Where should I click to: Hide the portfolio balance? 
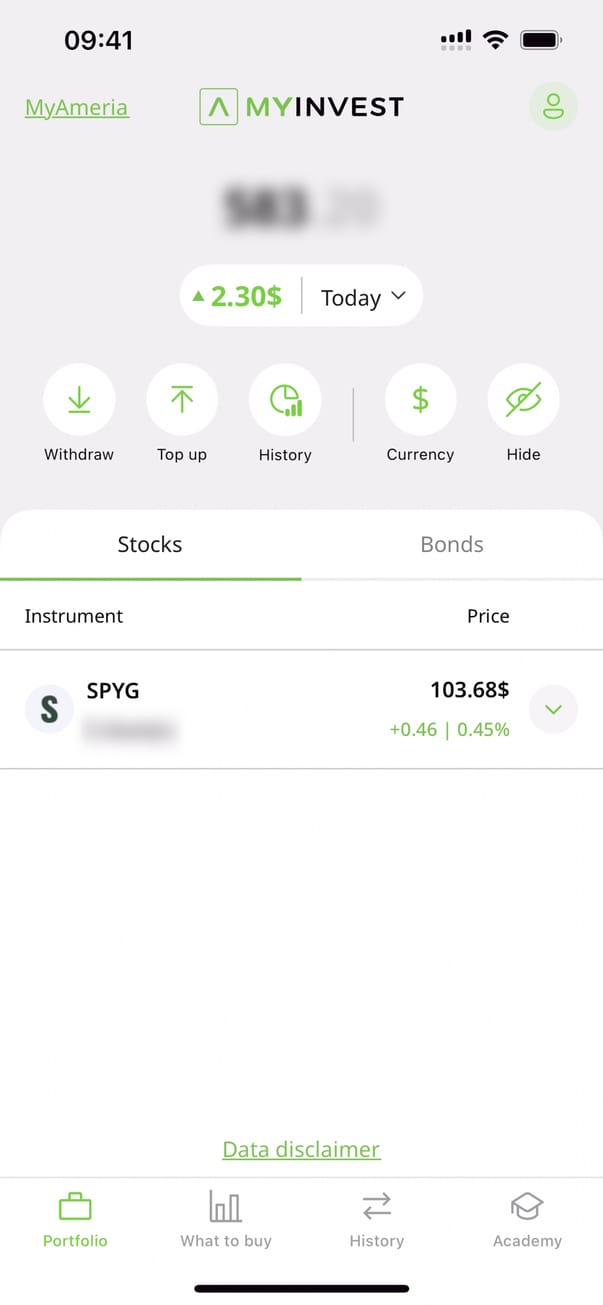[x=523, y=400]
